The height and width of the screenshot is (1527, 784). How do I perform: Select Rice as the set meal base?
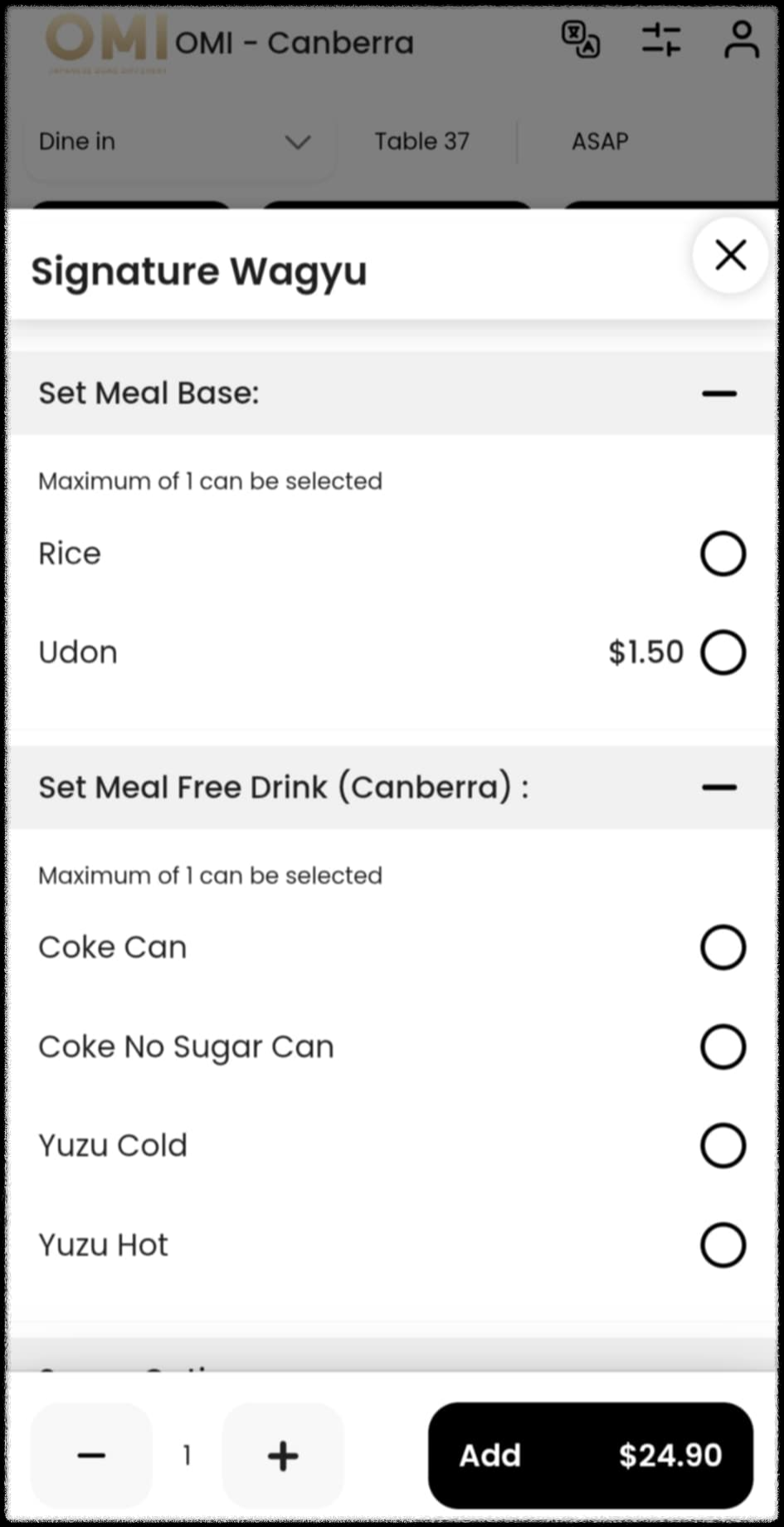coord(723,554)
